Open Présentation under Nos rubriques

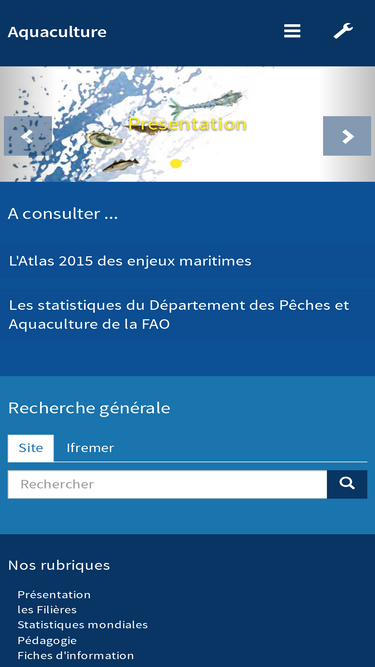coord(54,594)
